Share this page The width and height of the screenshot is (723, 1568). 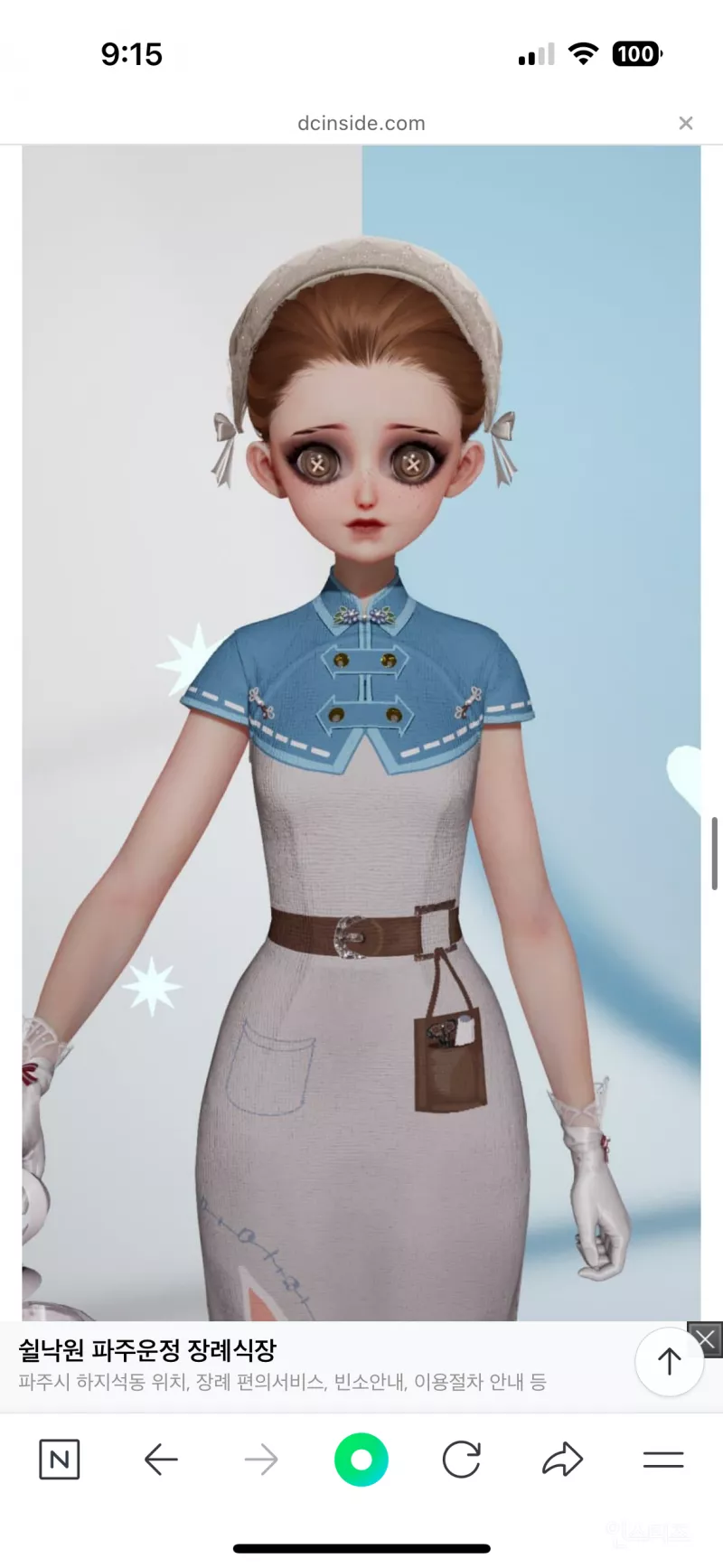click(562, 1460)
